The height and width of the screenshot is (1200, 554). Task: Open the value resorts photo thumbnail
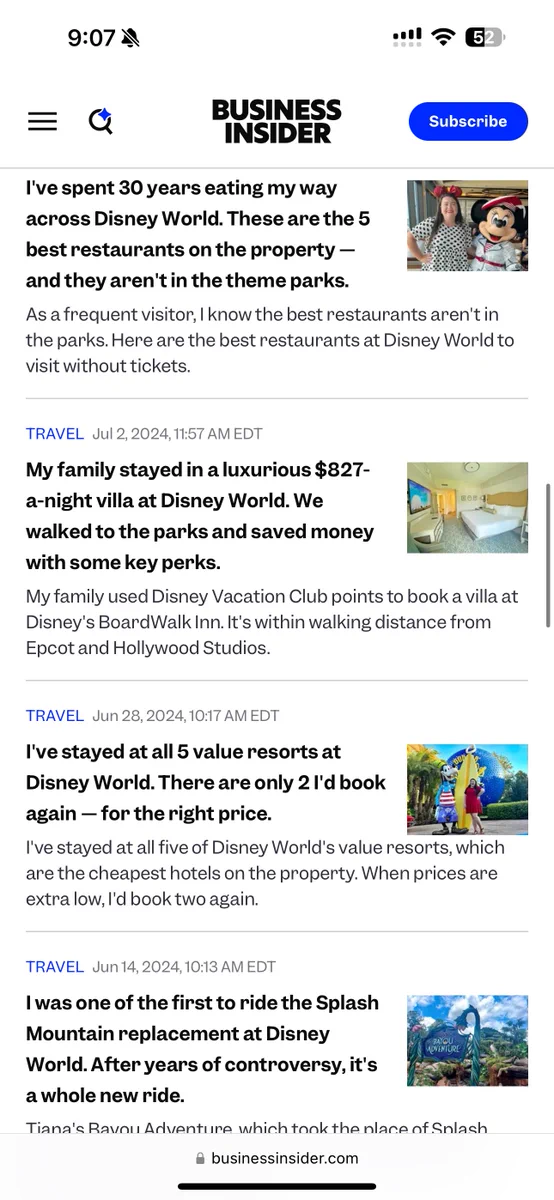(467, 789)
